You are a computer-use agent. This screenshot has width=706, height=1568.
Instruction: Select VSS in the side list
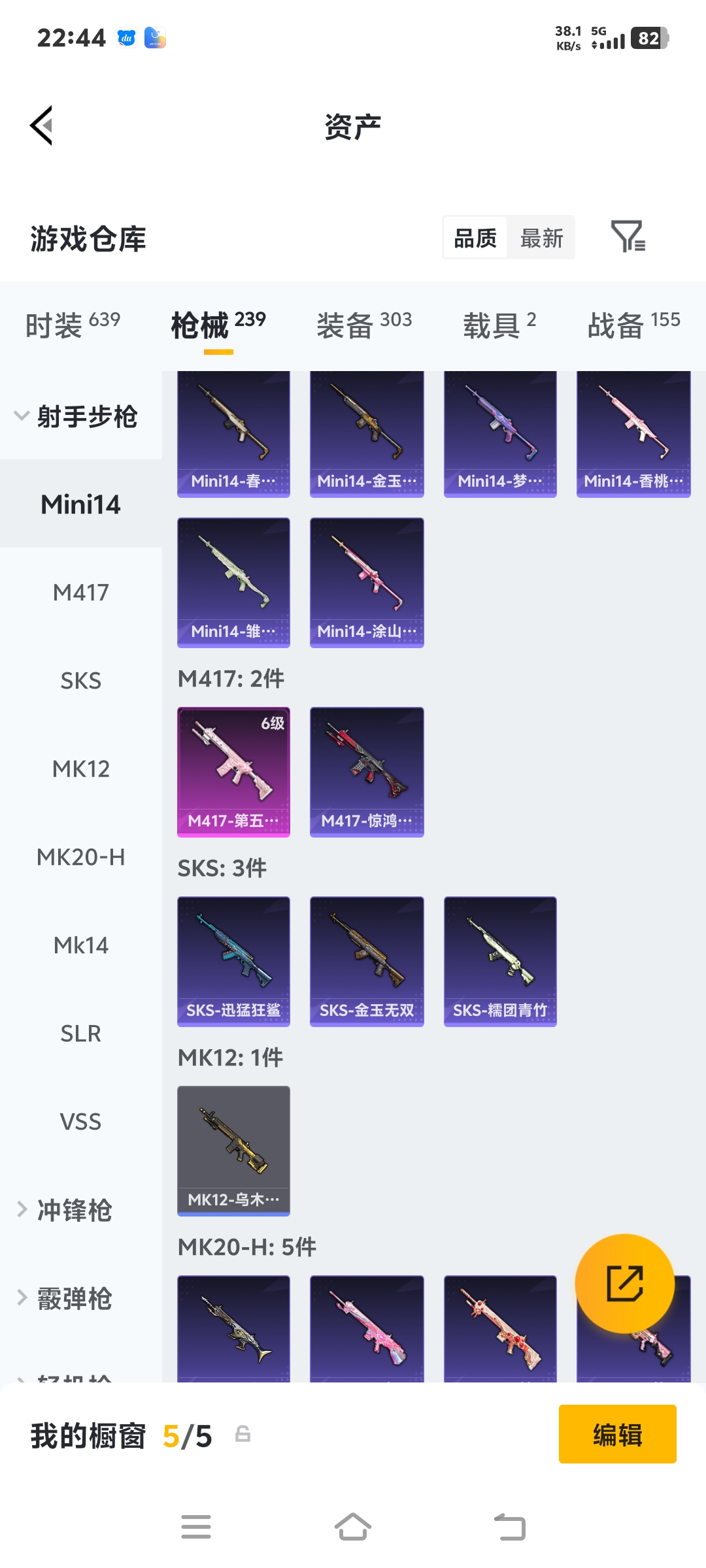coord(81,1122)
